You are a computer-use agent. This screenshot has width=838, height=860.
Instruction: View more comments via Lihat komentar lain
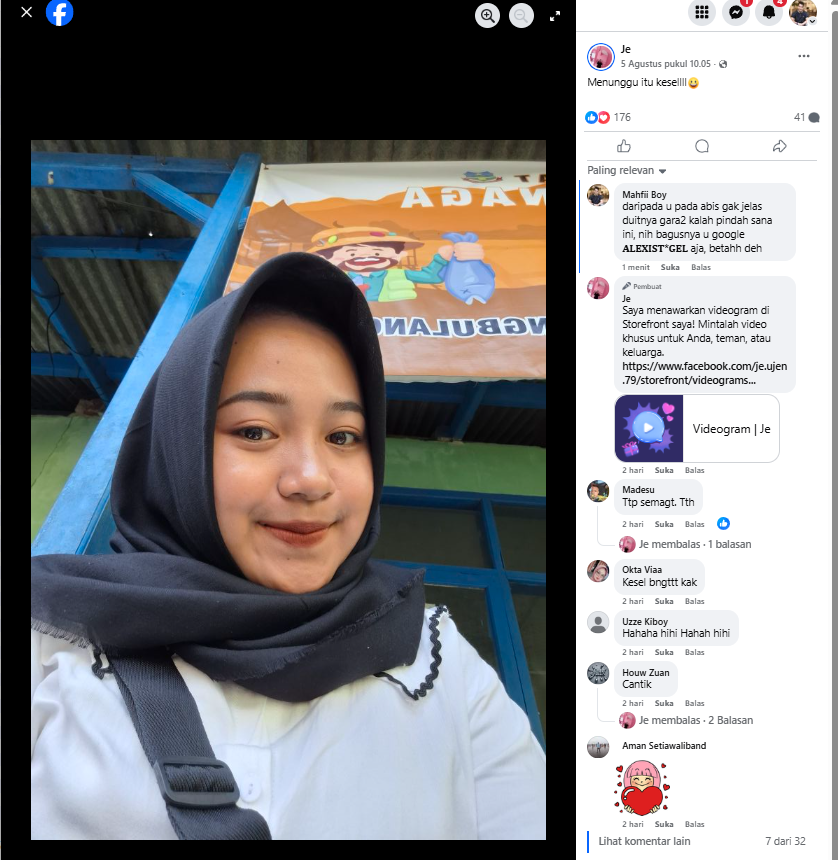(x=644, y=841)
